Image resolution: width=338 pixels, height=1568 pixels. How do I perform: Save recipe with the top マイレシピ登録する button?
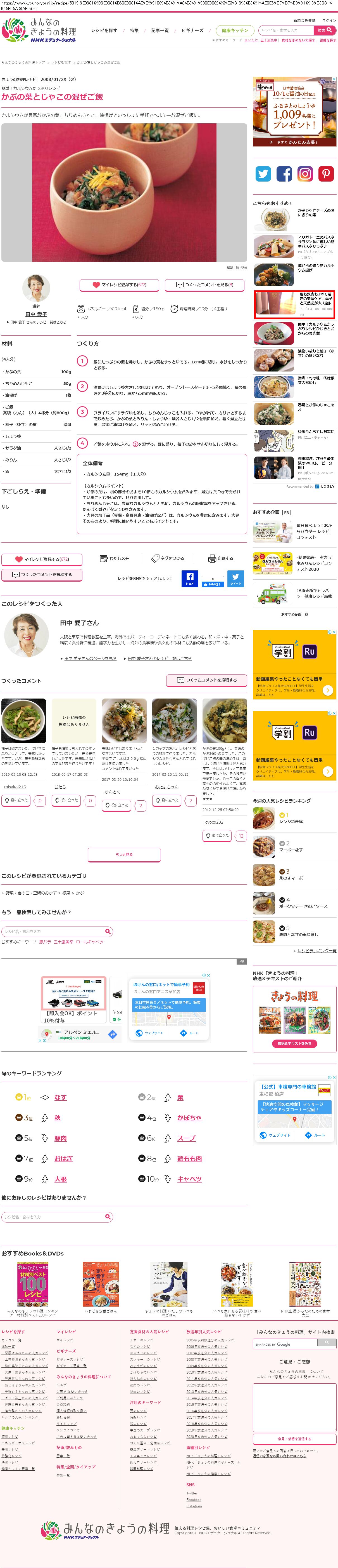tap(119, 284)
